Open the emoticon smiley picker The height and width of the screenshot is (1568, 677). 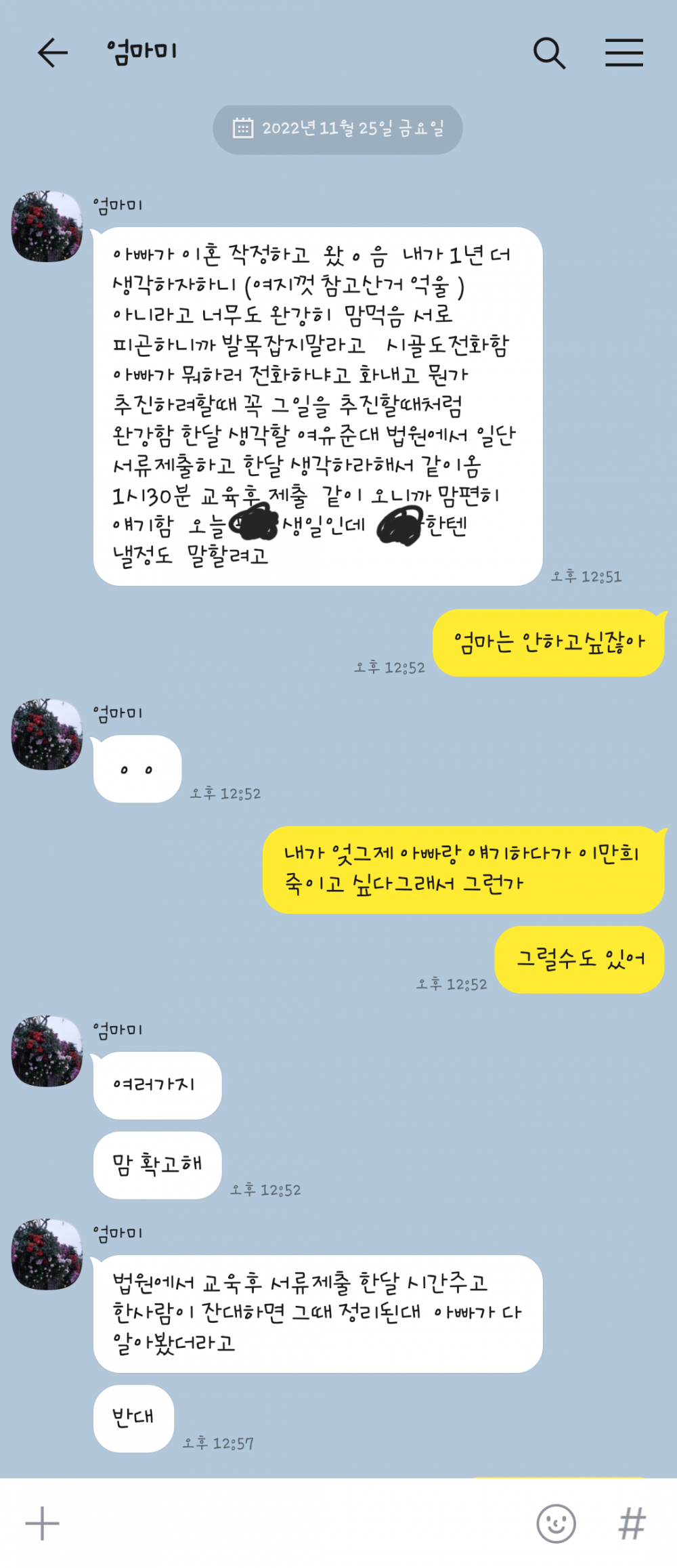pos(555,1524)
